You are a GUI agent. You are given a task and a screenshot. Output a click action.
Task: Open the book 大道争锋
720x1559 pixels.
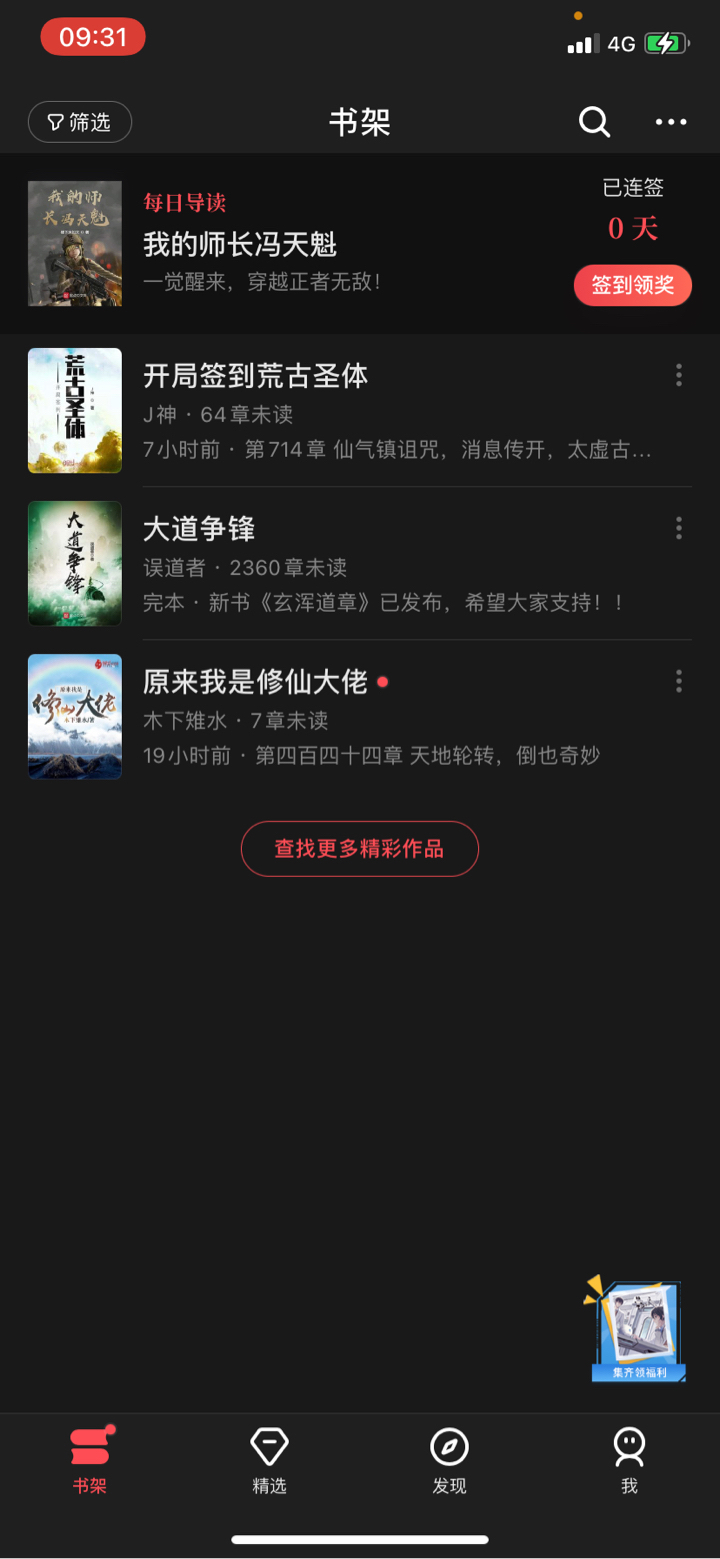pos(200,529)
